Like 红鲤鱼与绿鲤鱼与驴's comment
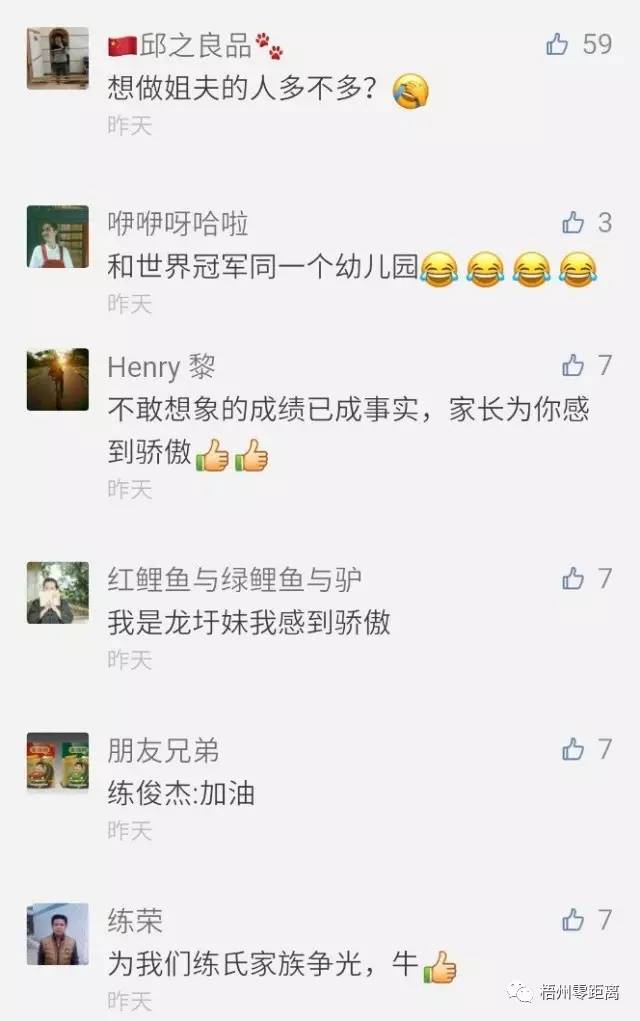This screenshot has width=640, height=1021. 573,578
